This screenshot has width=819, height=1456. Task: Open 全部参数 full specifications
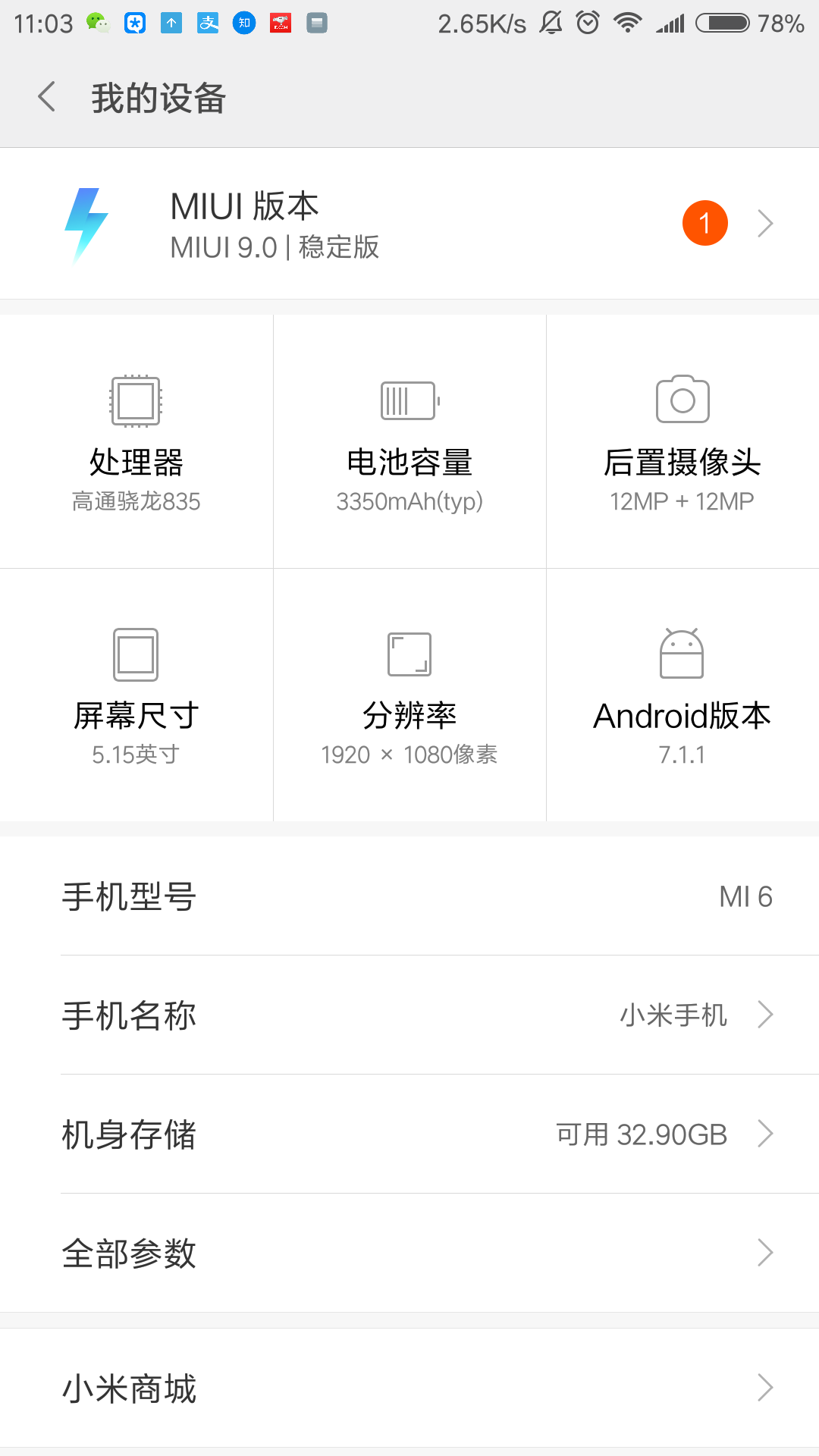click(x=764, y=1254)
